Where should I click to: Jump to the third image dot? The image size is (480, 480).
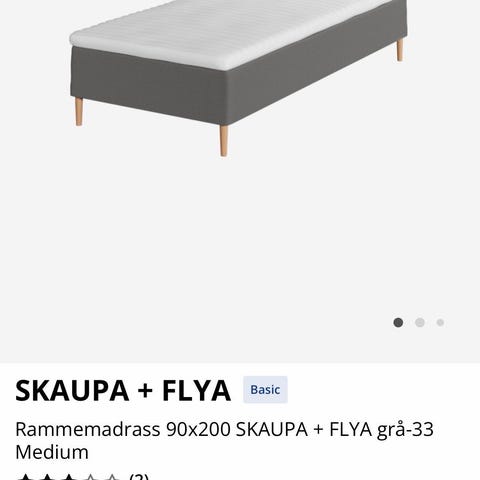point(440,322)
